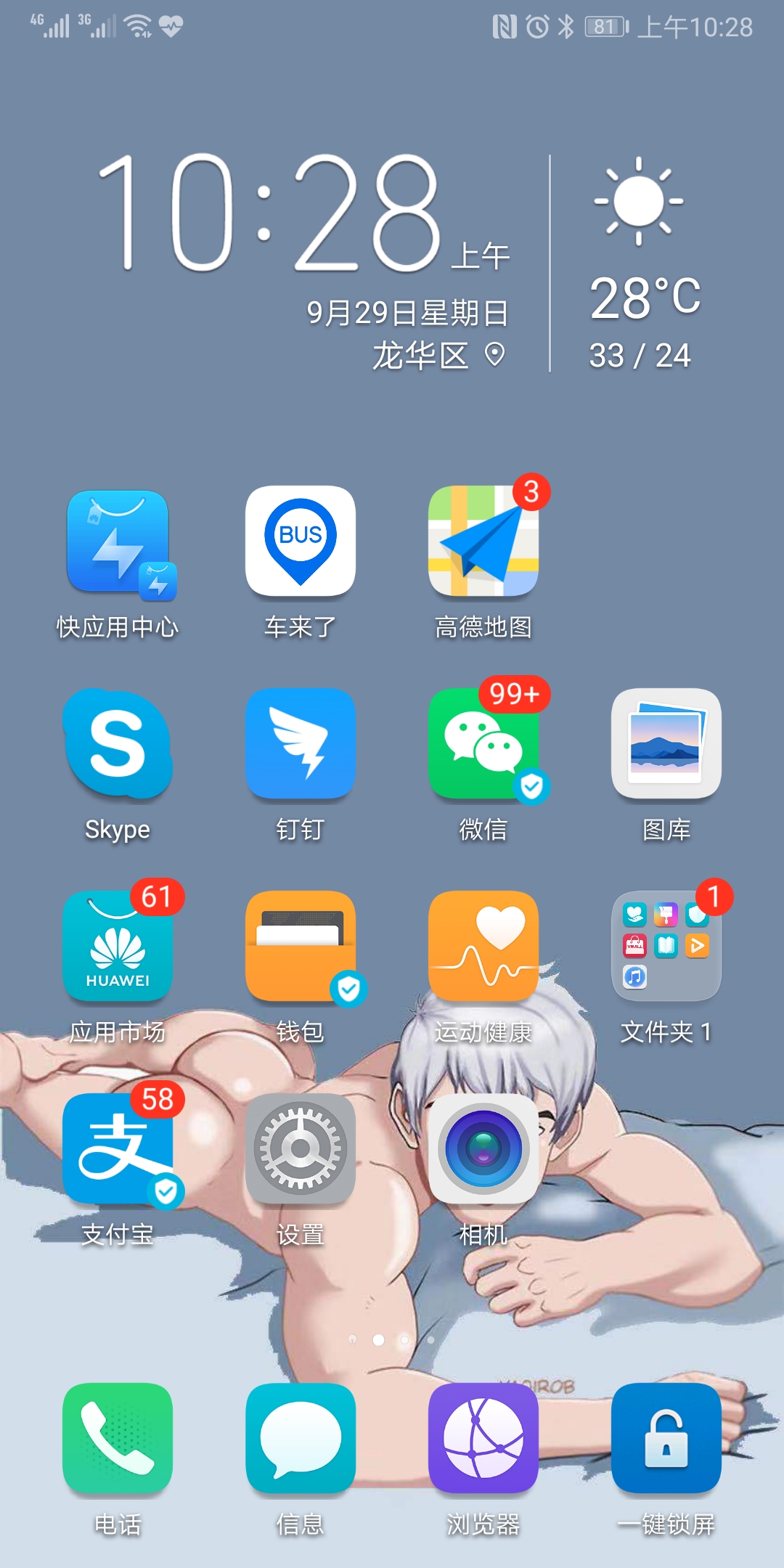The width and height of the screenshot is (784, 1568).
Task: Launch the 车来了 bus app
Action: [x=301, y=542]
